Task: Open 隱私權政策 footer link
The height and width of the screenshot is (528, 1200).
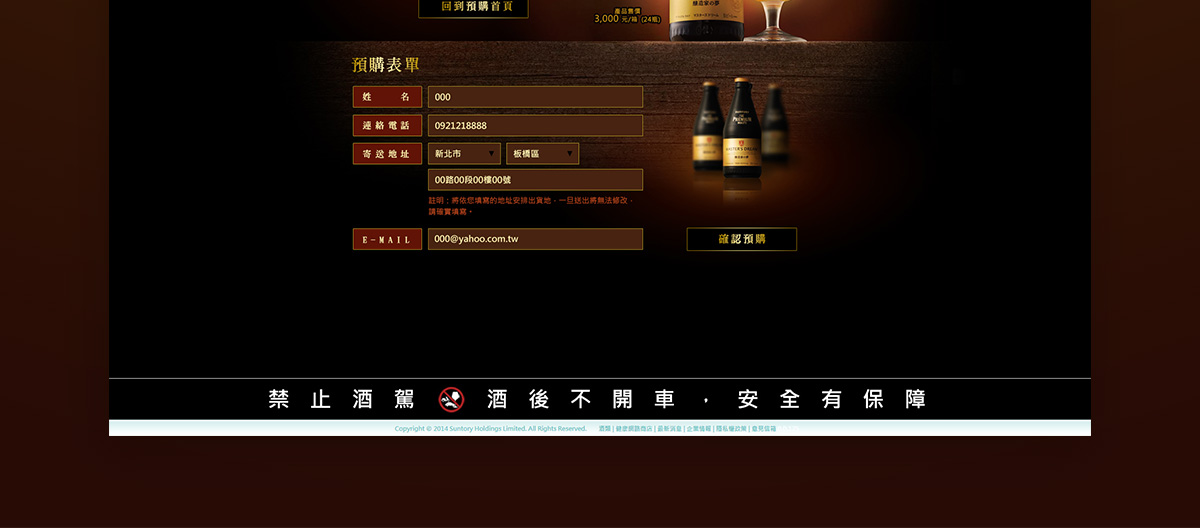Action: [x=731, y=428]
